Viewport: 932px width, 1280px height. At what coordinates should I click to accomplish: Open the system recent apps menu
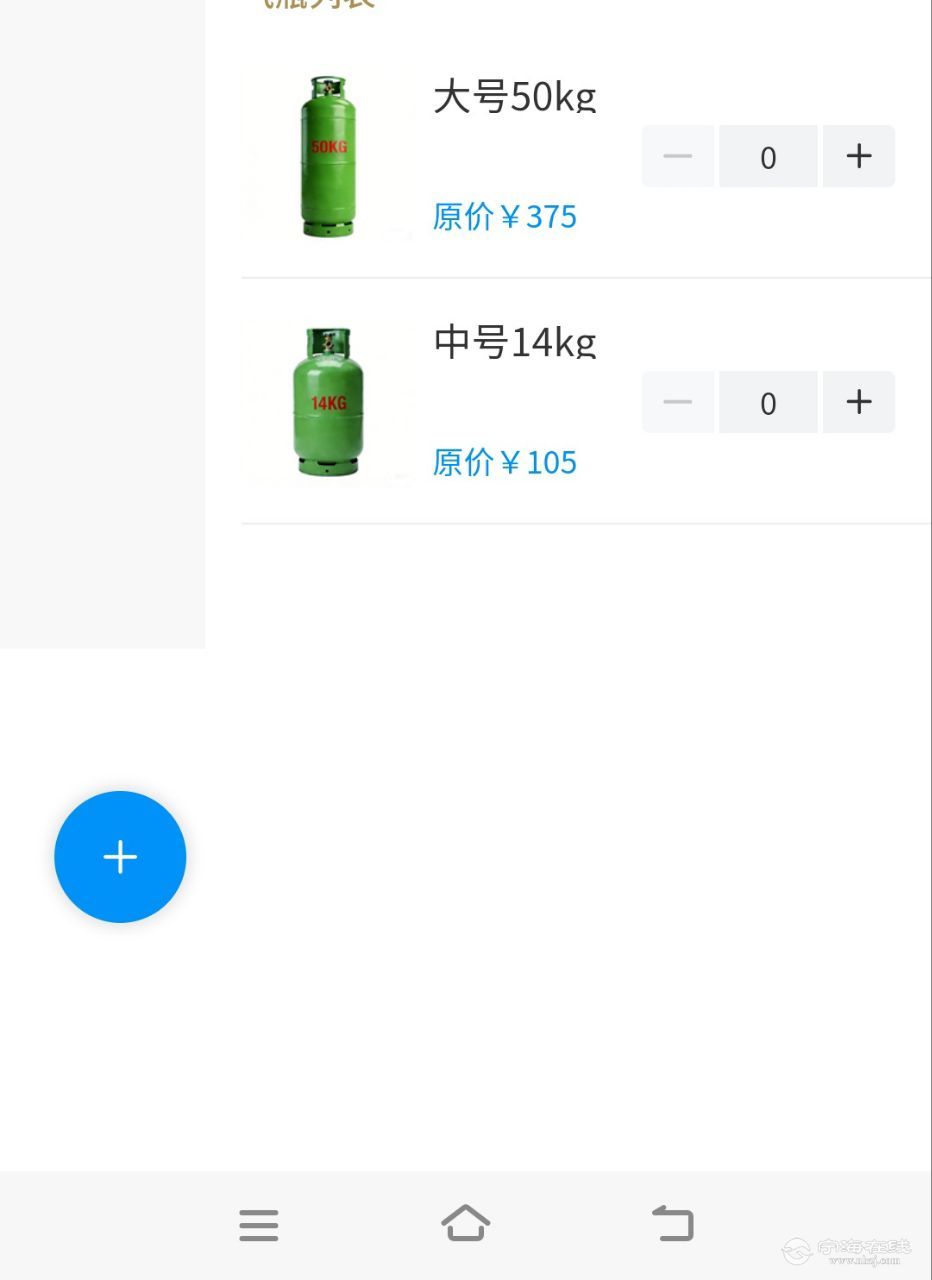point(259,1225)
